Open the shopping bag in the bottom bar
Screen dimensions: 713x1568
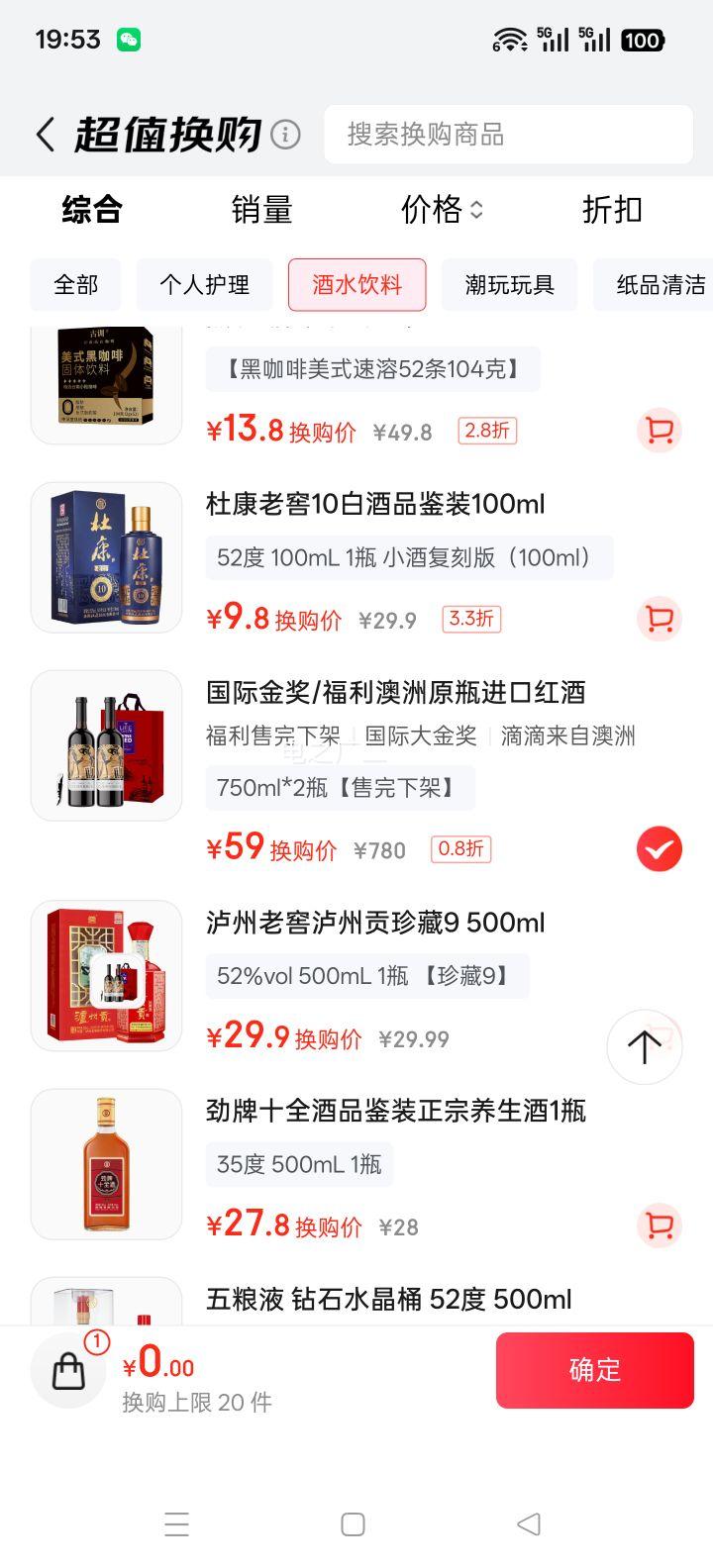[x=67, y=1370]
